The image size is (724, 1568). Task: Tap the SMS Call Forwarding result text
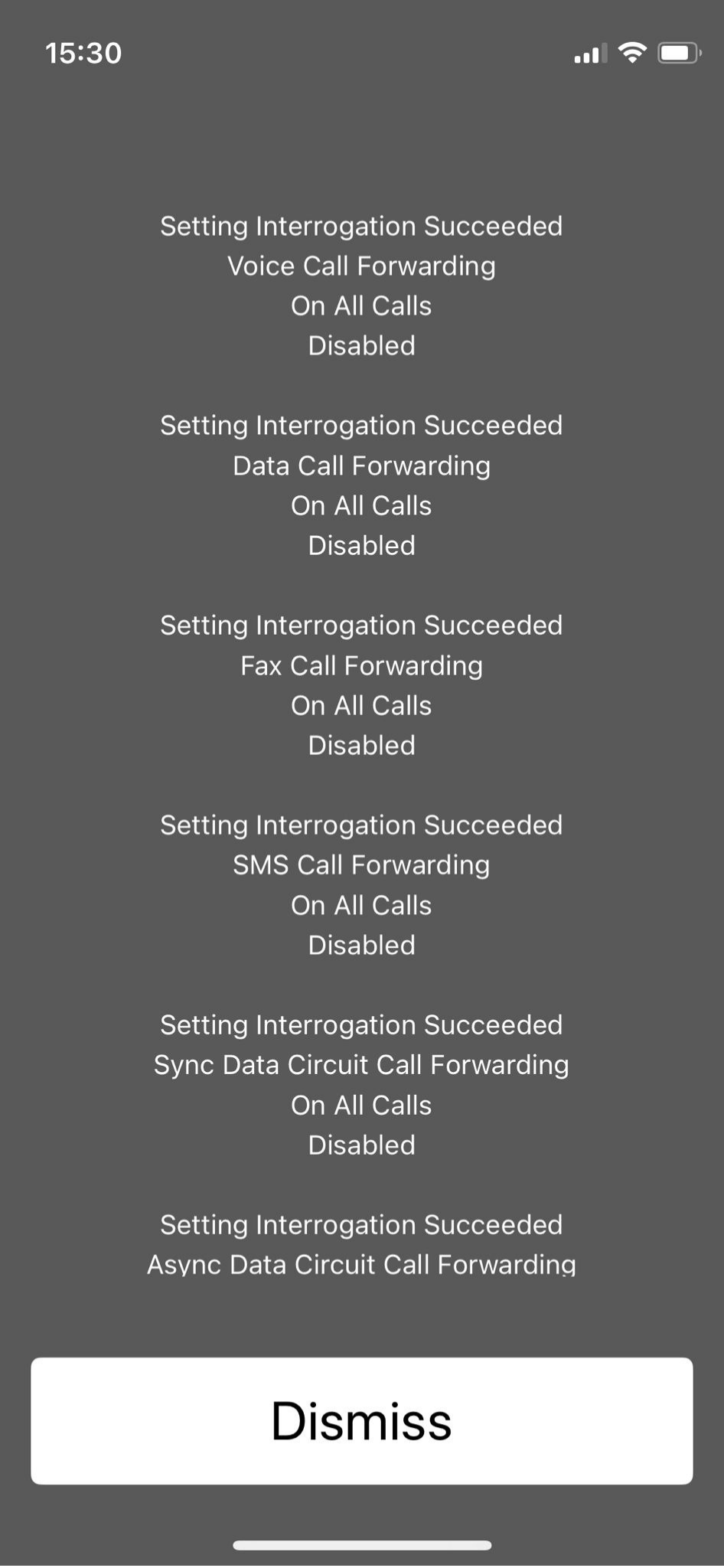tap(361, 865)
